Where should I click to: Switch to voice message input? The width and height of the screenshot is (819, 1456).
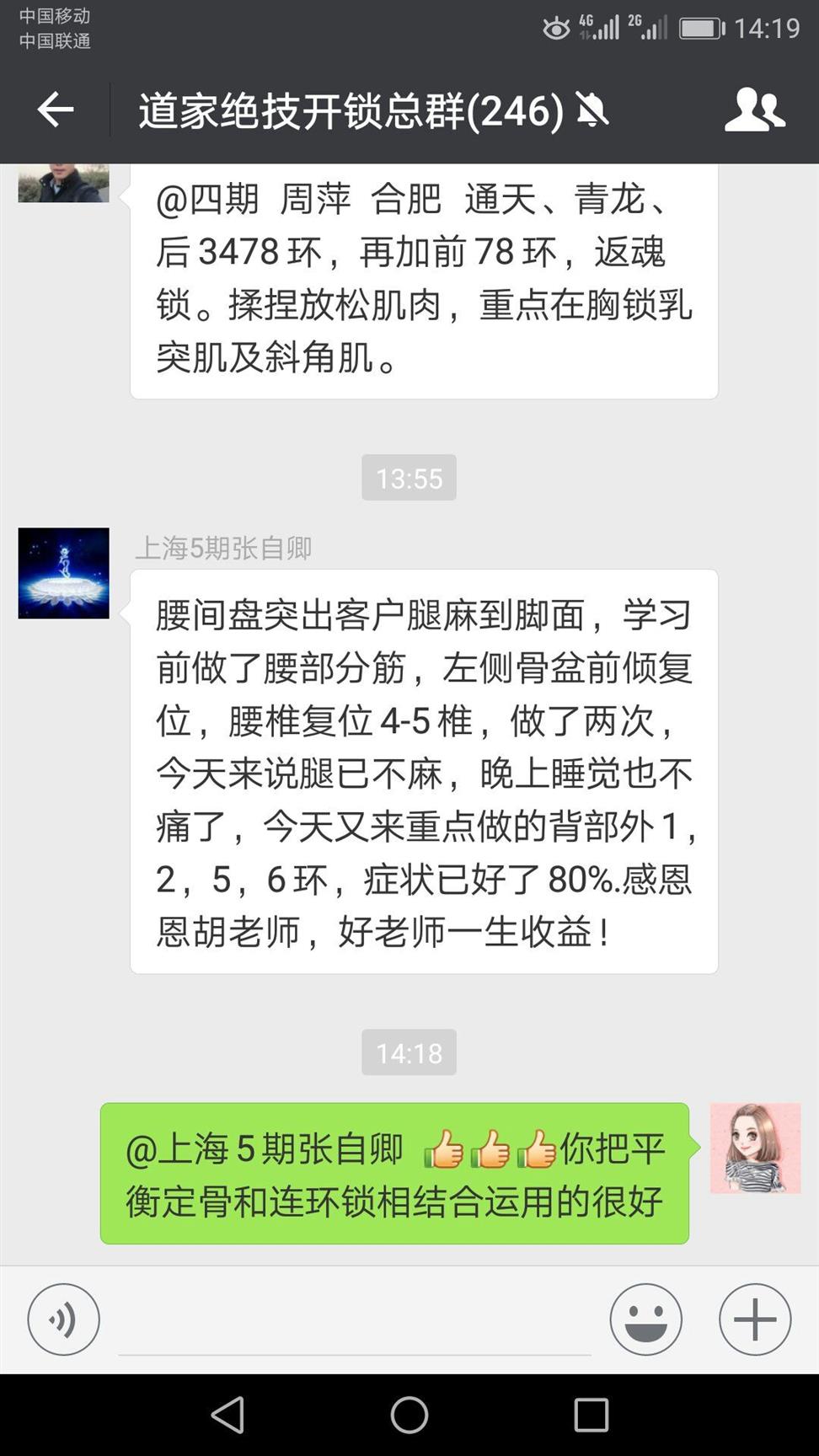(x=64, y=1319)
